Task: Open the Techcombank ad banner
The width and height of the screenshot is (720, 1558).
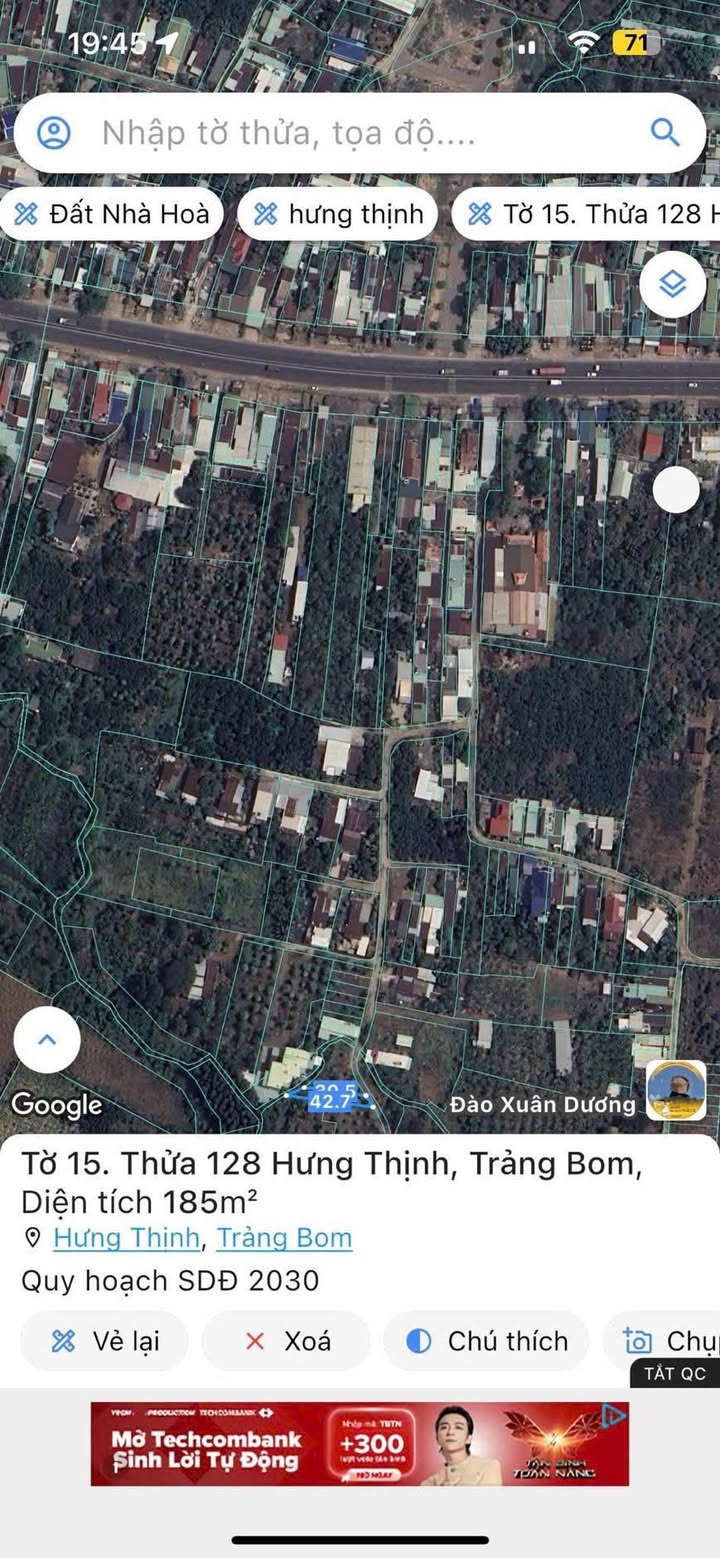Action: click(x=360, y=1444)
